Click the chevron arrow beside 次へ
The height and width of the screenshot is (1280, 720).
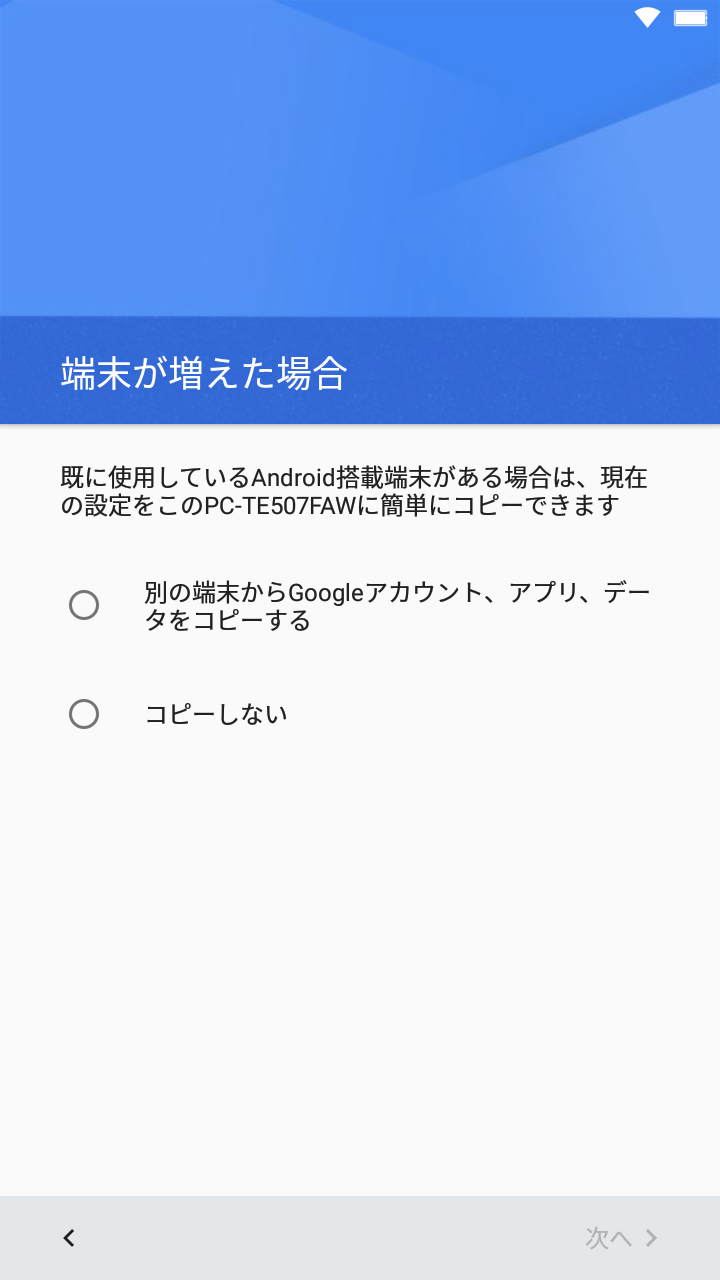point(650,1238)
